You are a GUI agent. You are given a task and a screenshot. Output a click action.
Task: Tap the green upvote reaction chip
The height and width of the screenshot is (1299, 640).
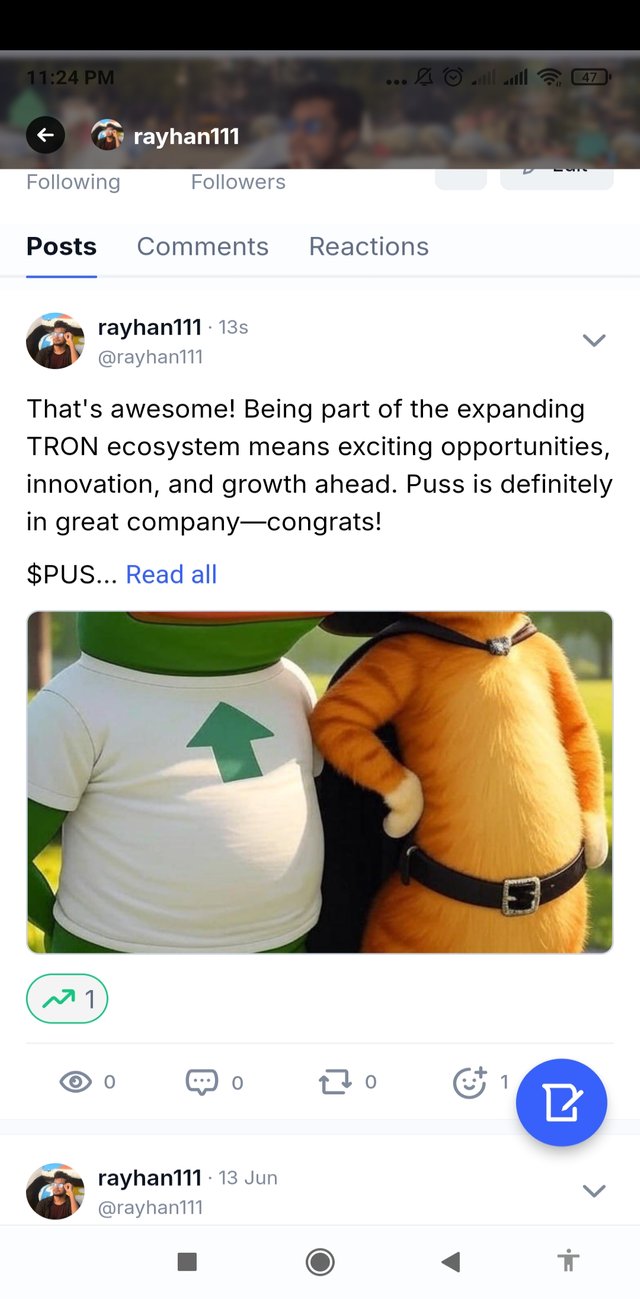point(66,998)
